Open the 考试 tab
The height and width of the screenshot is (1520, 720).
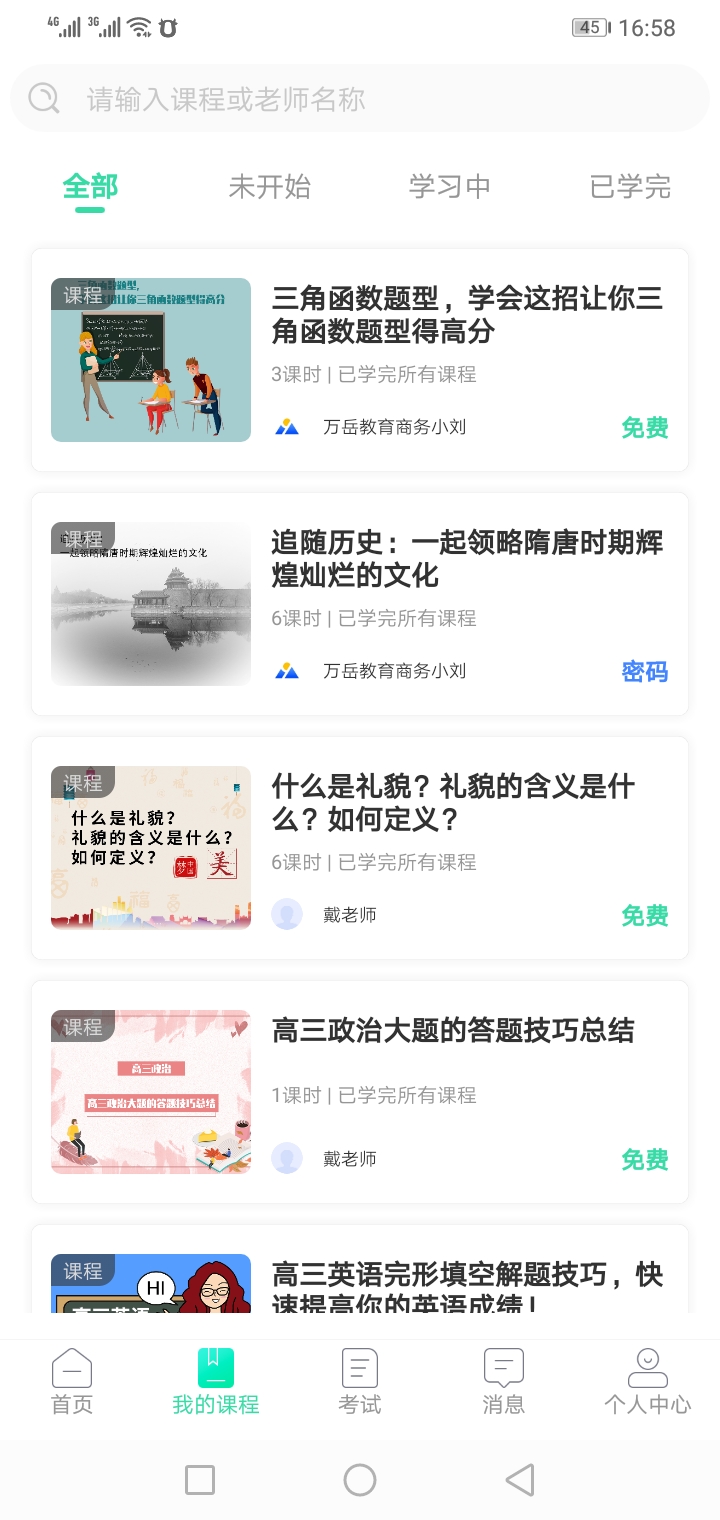click(360, 1381)
